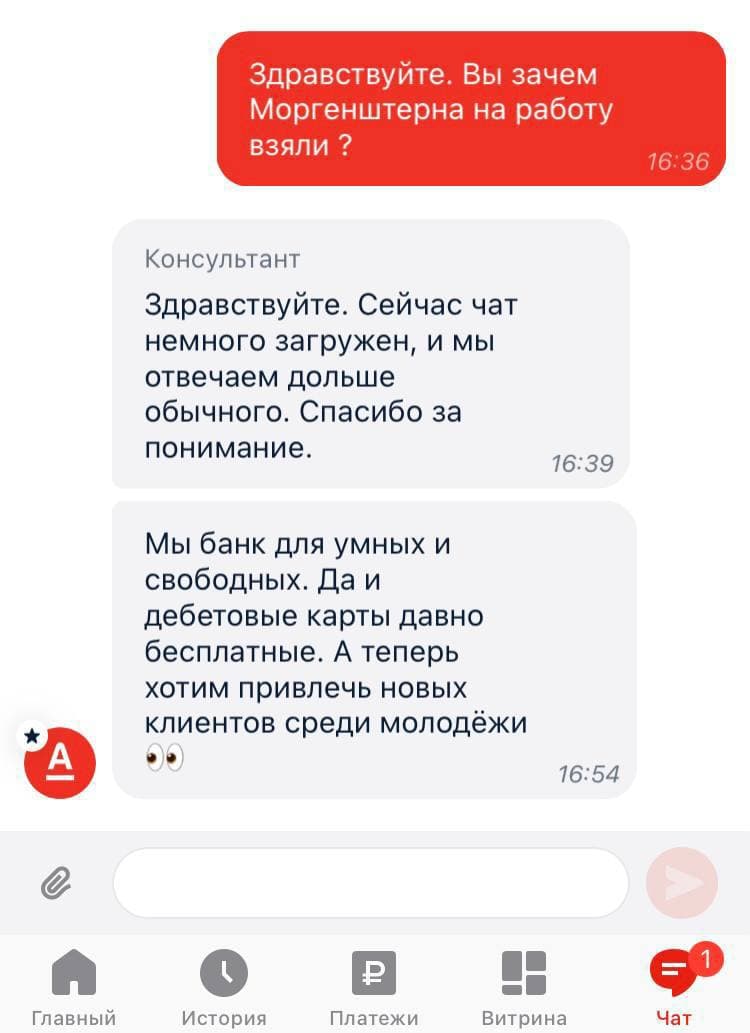Image resolution: width=750 pixels, height=1033 pixels.
Task: Go to the Платежи tab
Action: click(374, 985)
